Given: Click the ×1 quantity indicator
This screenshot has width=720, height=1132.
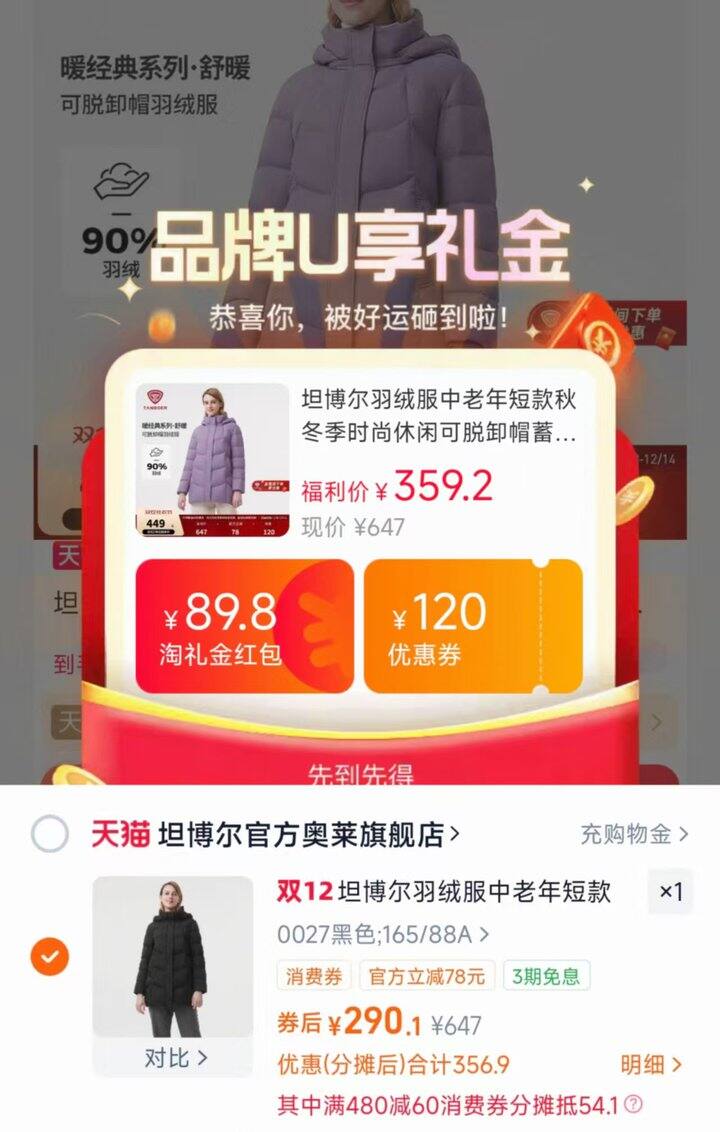Looking at the screenshot, I should tap(673, 893).
